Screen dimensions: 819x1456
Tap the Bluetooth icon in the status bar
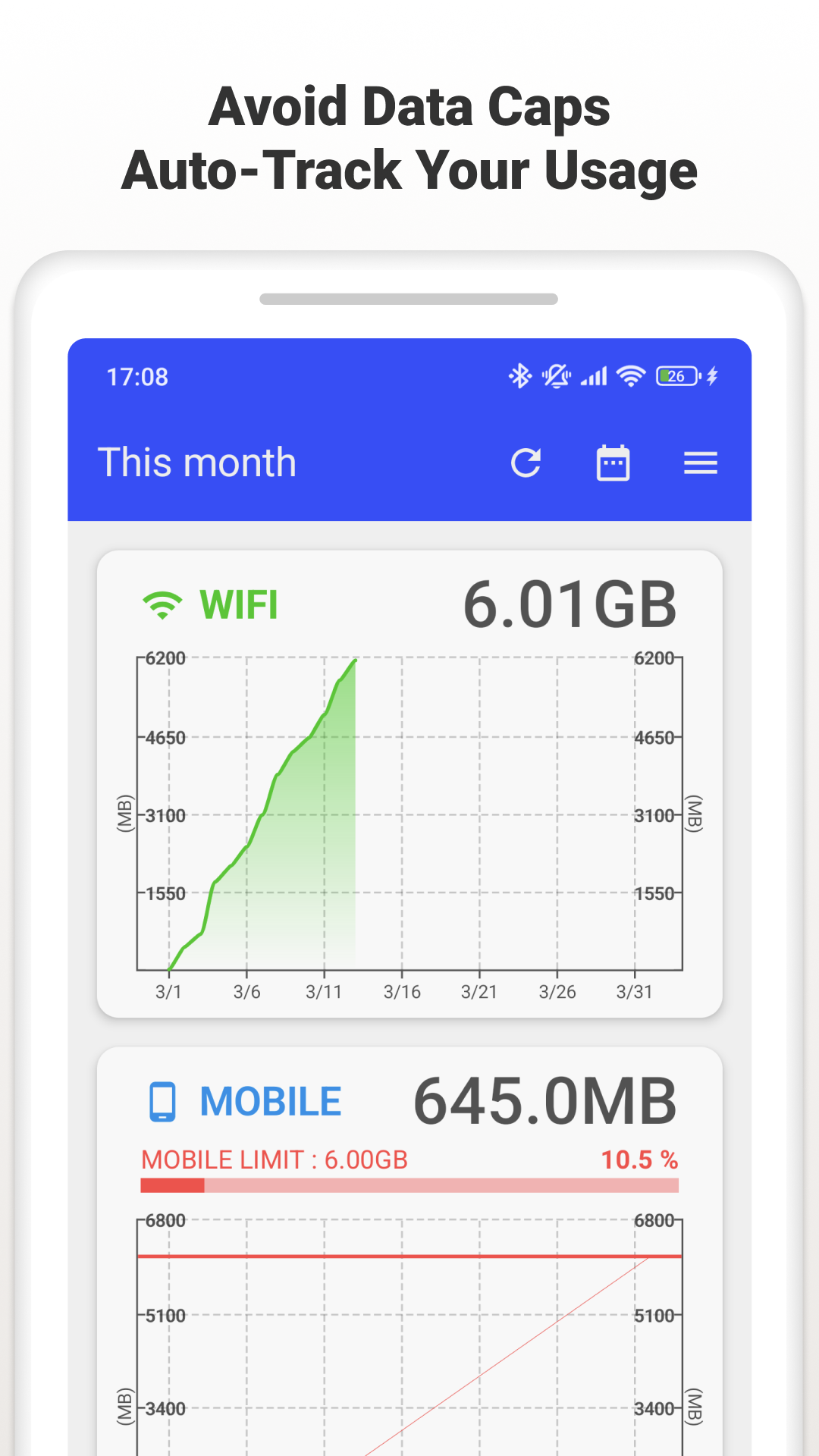pos(519,375)
